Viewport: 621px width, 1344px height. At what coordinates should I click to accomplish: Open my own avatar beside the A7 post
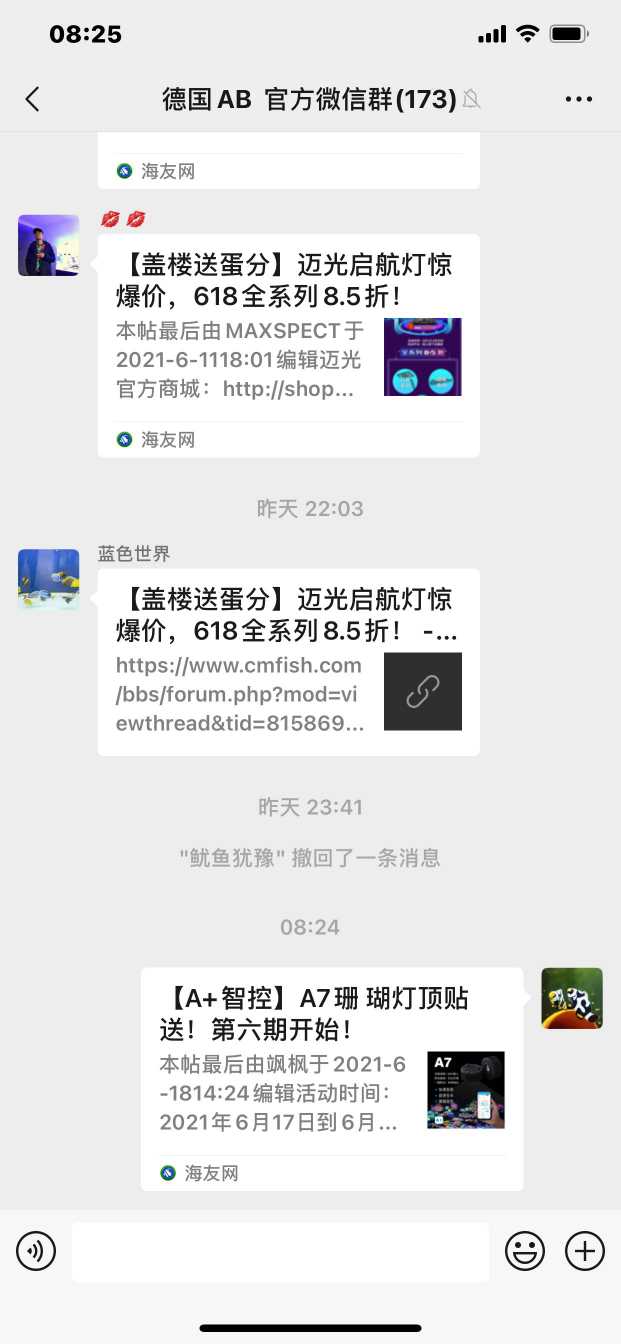coord(572,998)
